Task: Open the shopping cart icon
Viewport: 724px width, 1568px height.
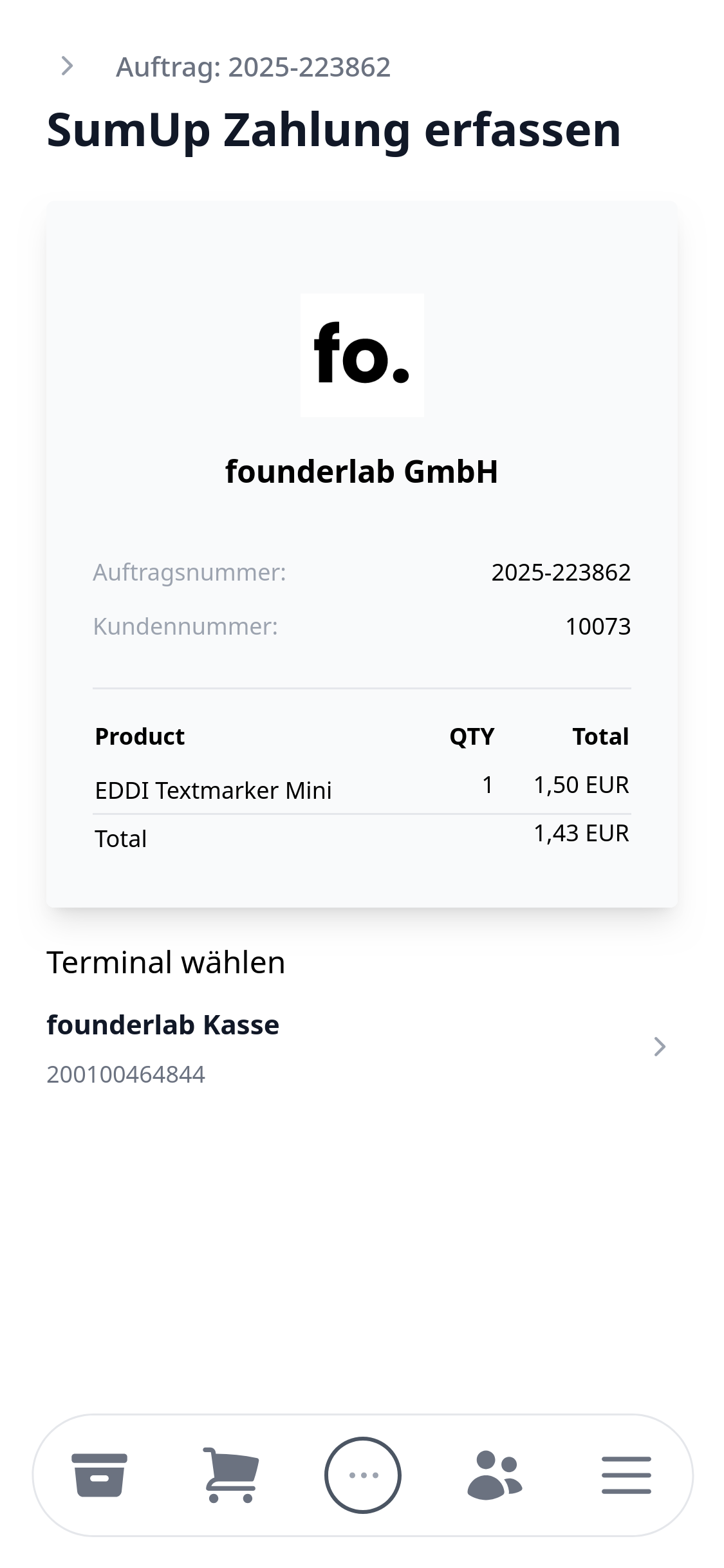Action: 232,1475
